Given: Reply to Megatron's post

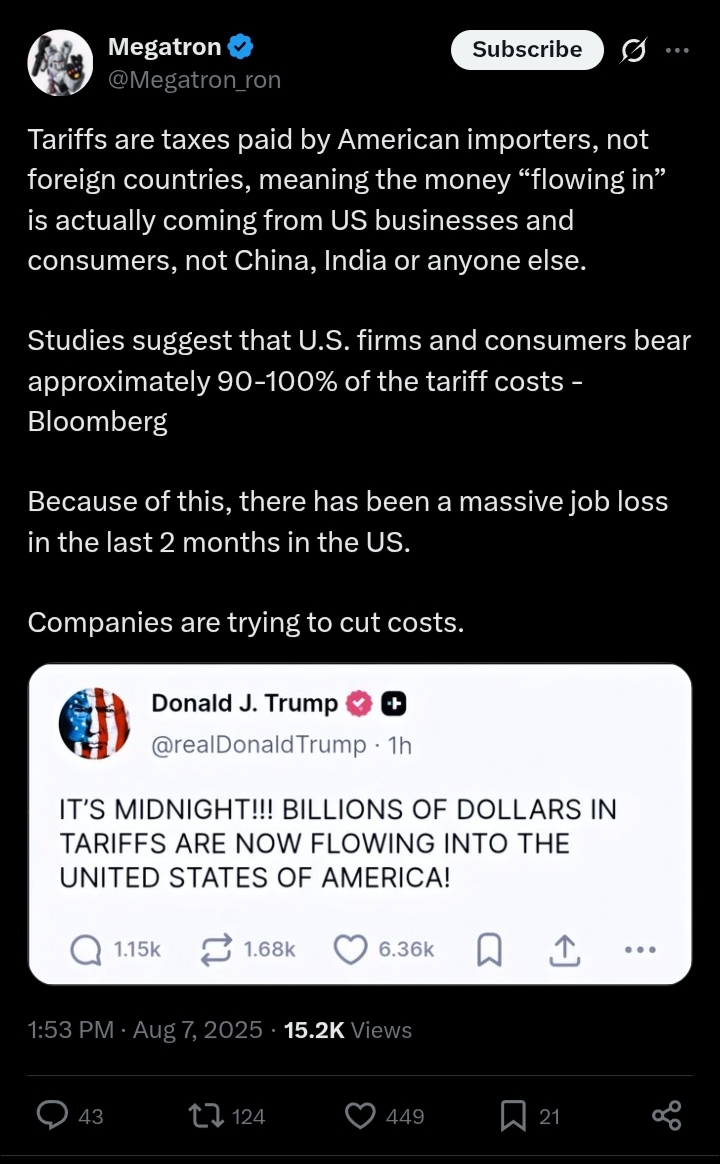Looking at the screenshot, I should coord(52,1115).
